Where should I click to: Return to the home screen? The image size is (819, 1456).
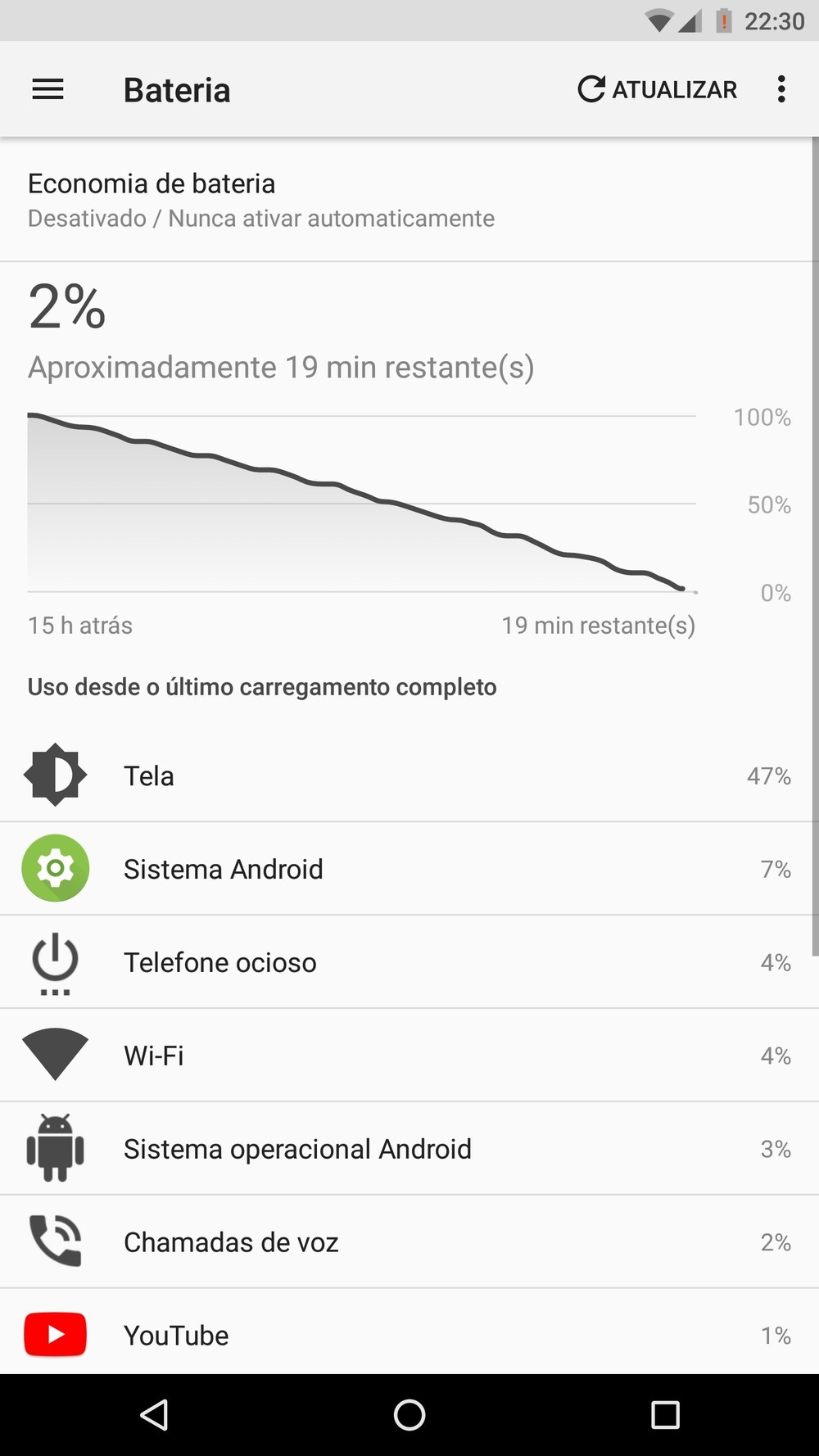tap(409, 1414)
